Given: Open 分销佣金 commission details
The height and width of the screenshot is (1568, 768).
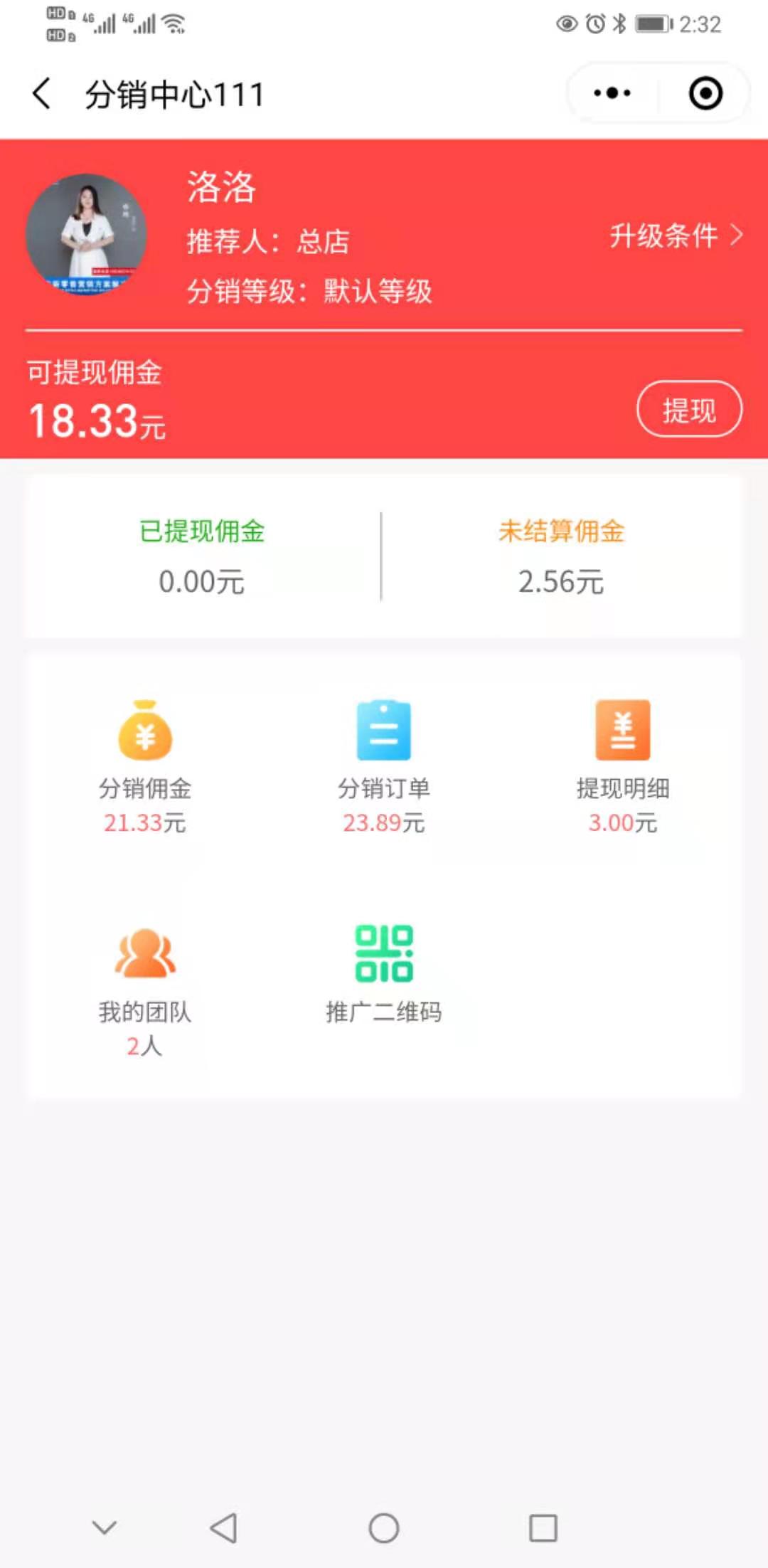Looking at the screenshot, I should (145, 765).
